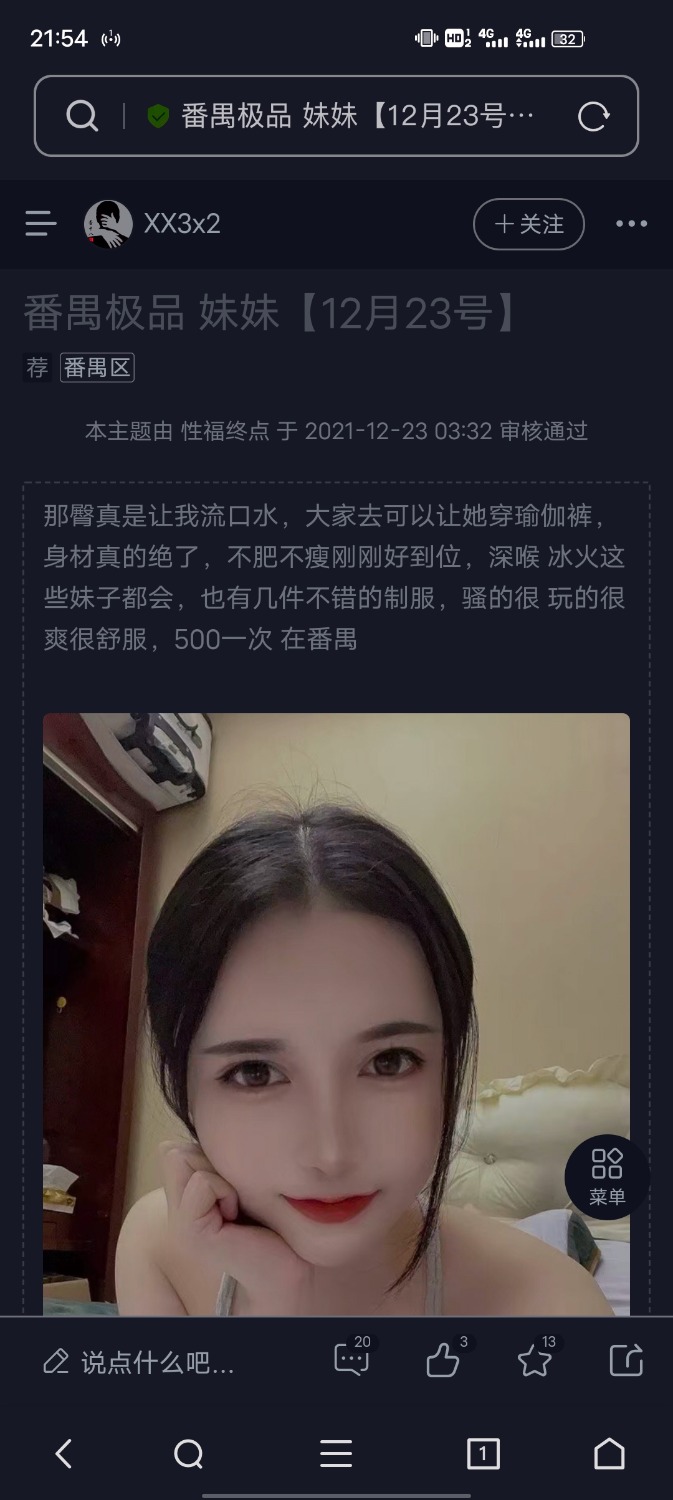Open the post photo full-size

(x=336, y=1010)
